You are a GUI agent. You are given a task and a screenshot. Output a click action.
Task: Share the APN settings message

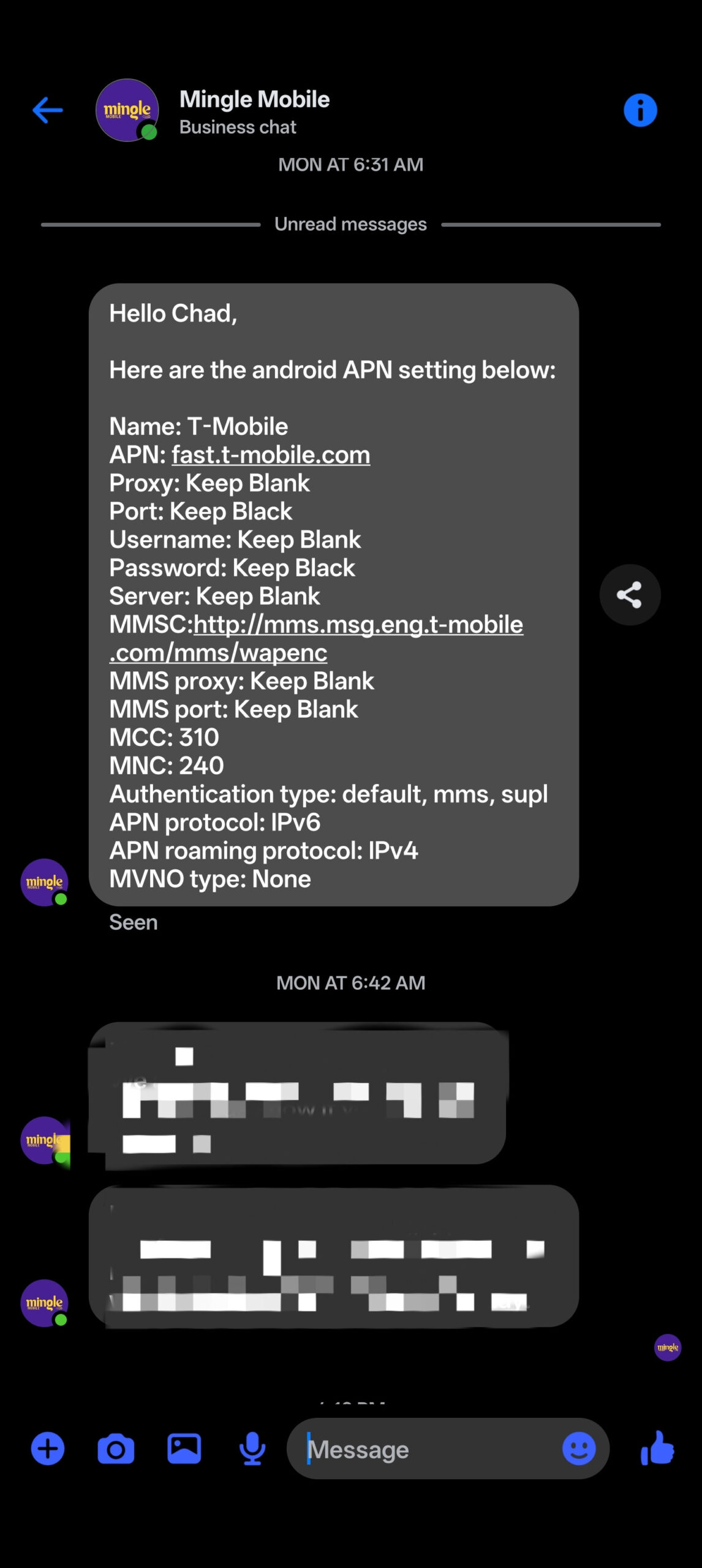(629, 595)
